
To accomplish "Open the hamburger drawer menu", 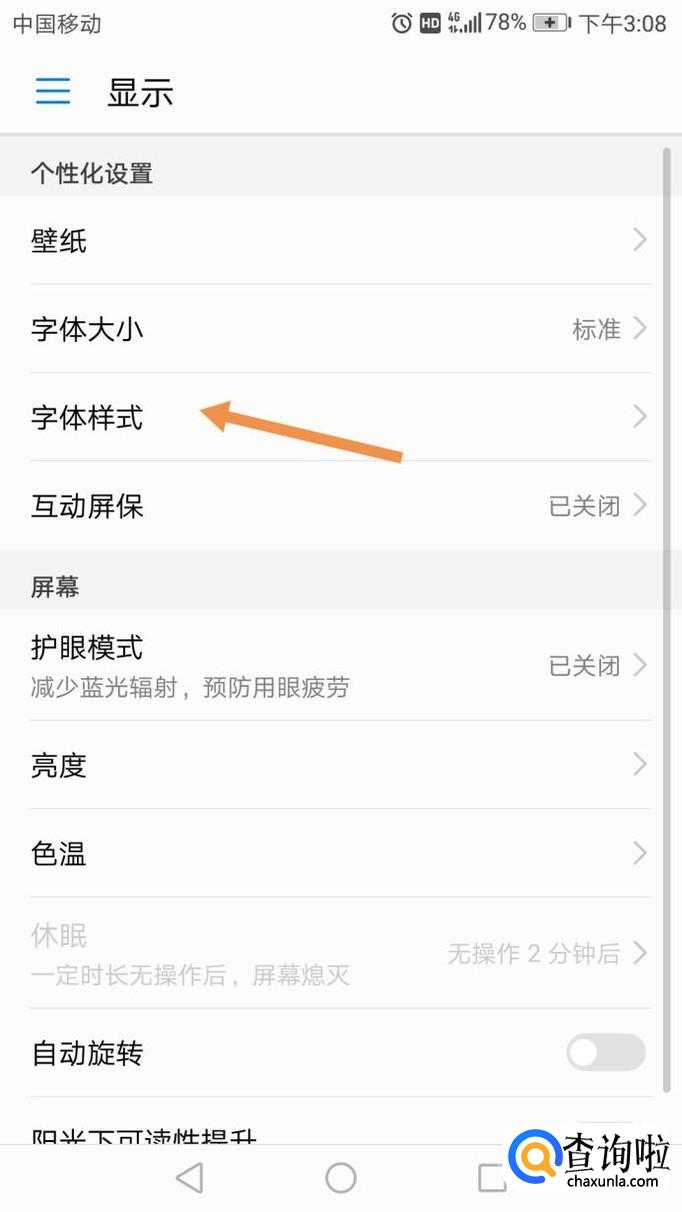I will (x=53, y=92).
